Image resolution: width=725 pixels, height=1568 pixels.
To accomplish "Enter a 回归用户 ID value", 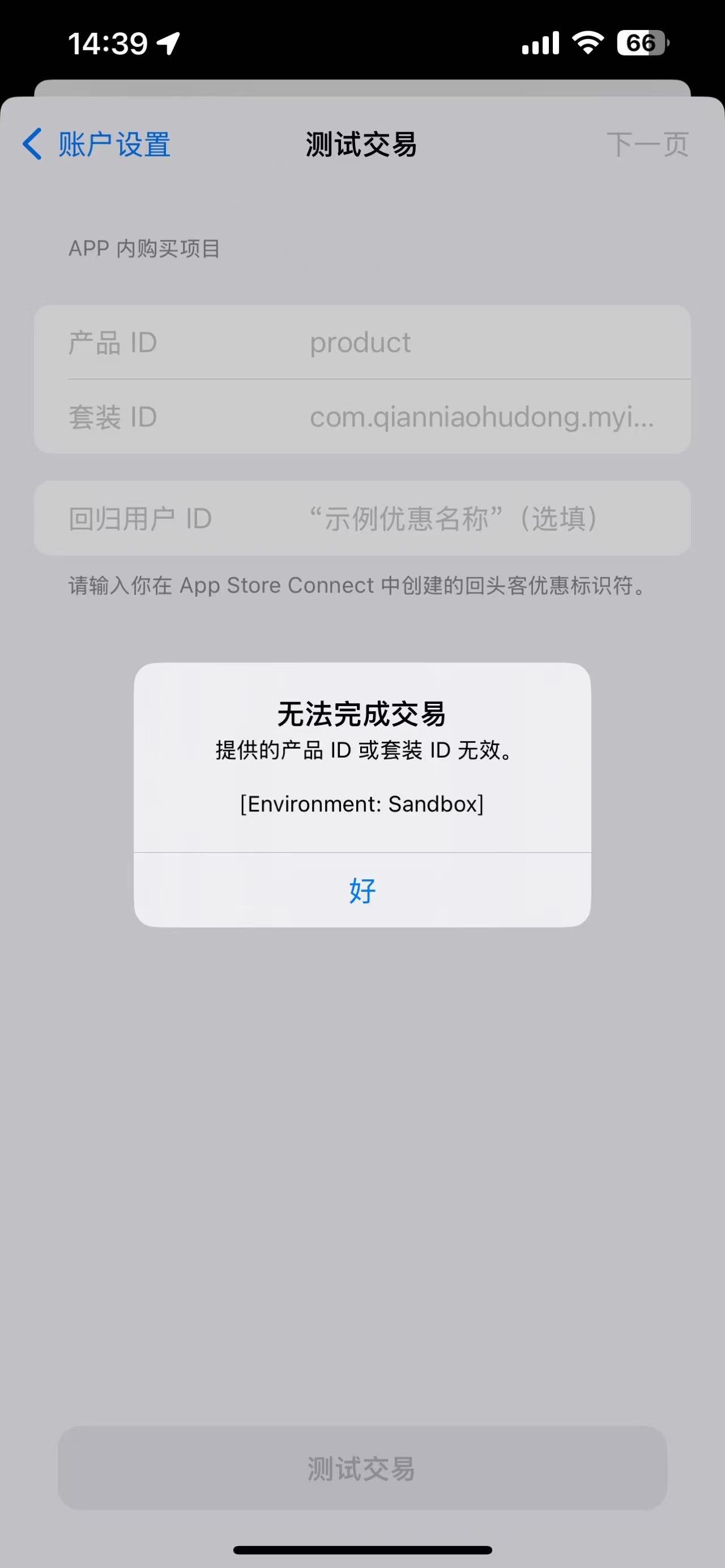I will click(x=481, y=519).
